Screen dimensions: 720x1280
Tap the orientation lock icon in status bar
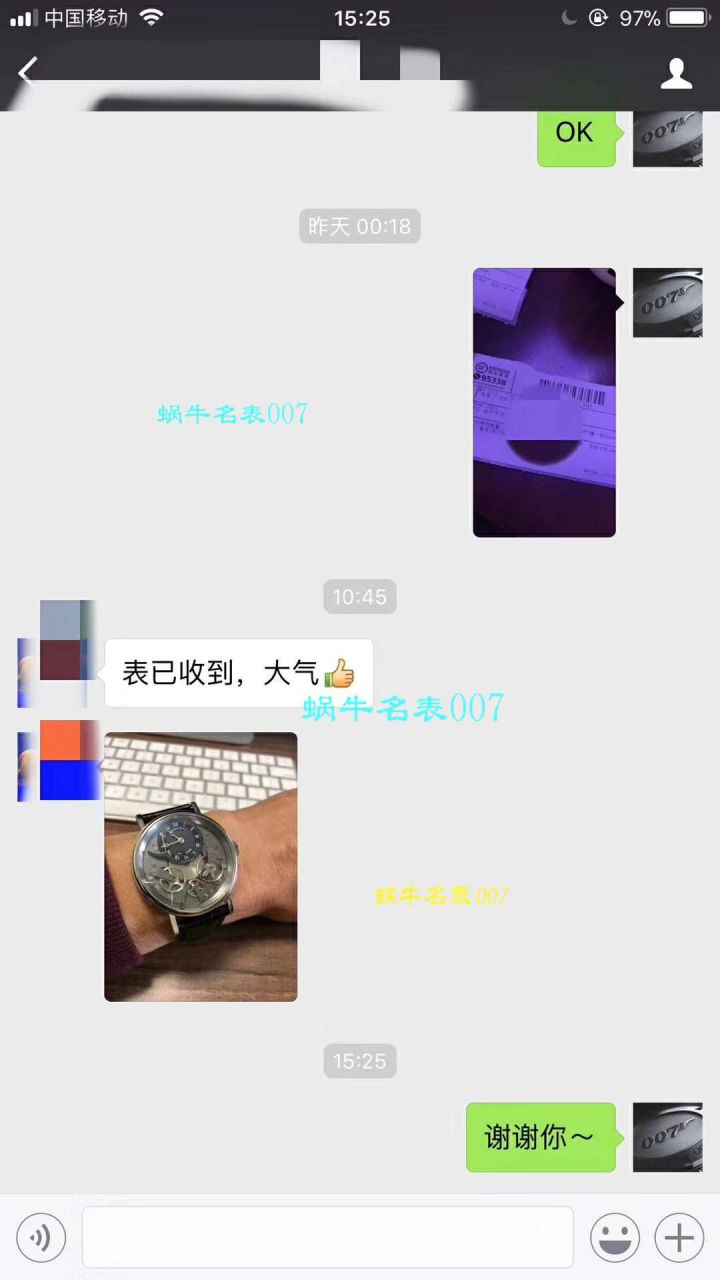tap(597, 17)
